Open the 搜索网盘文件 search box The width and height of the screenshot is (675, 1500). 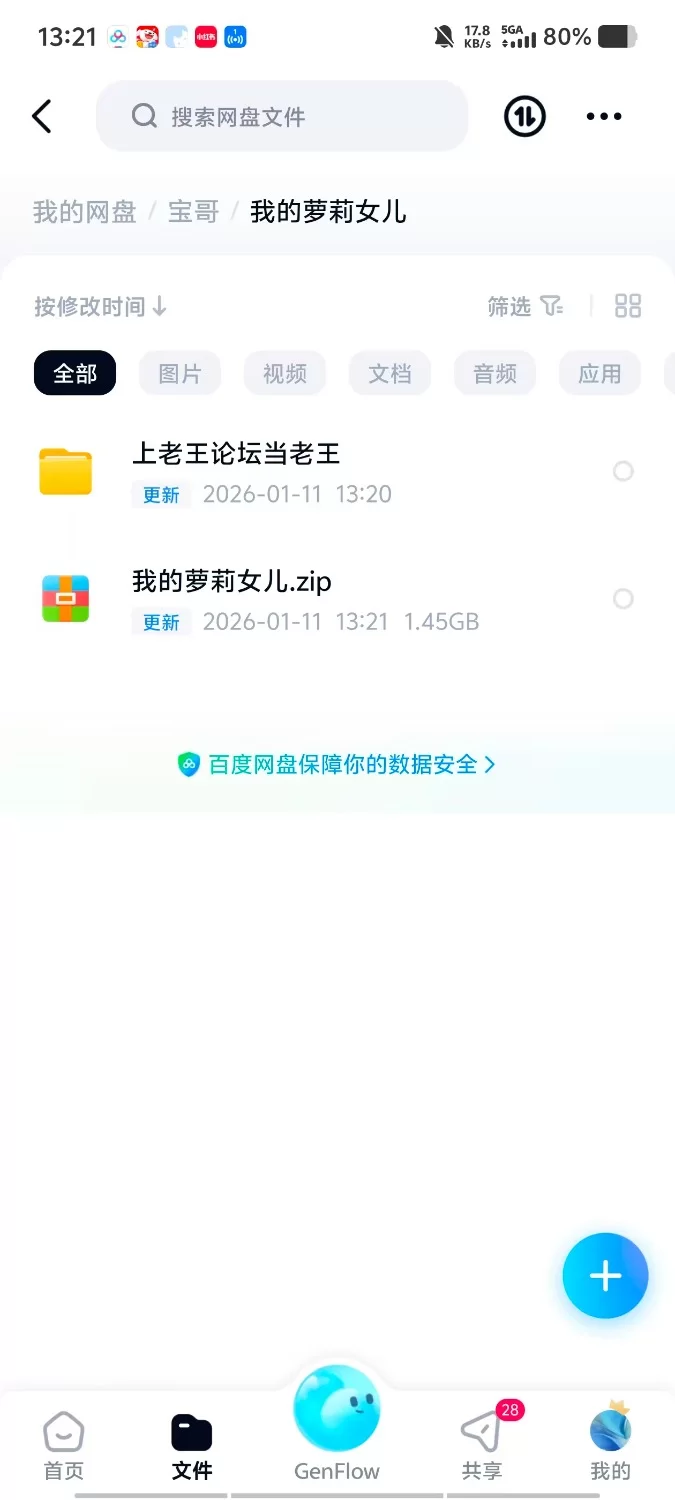click(x=282, y=117)
